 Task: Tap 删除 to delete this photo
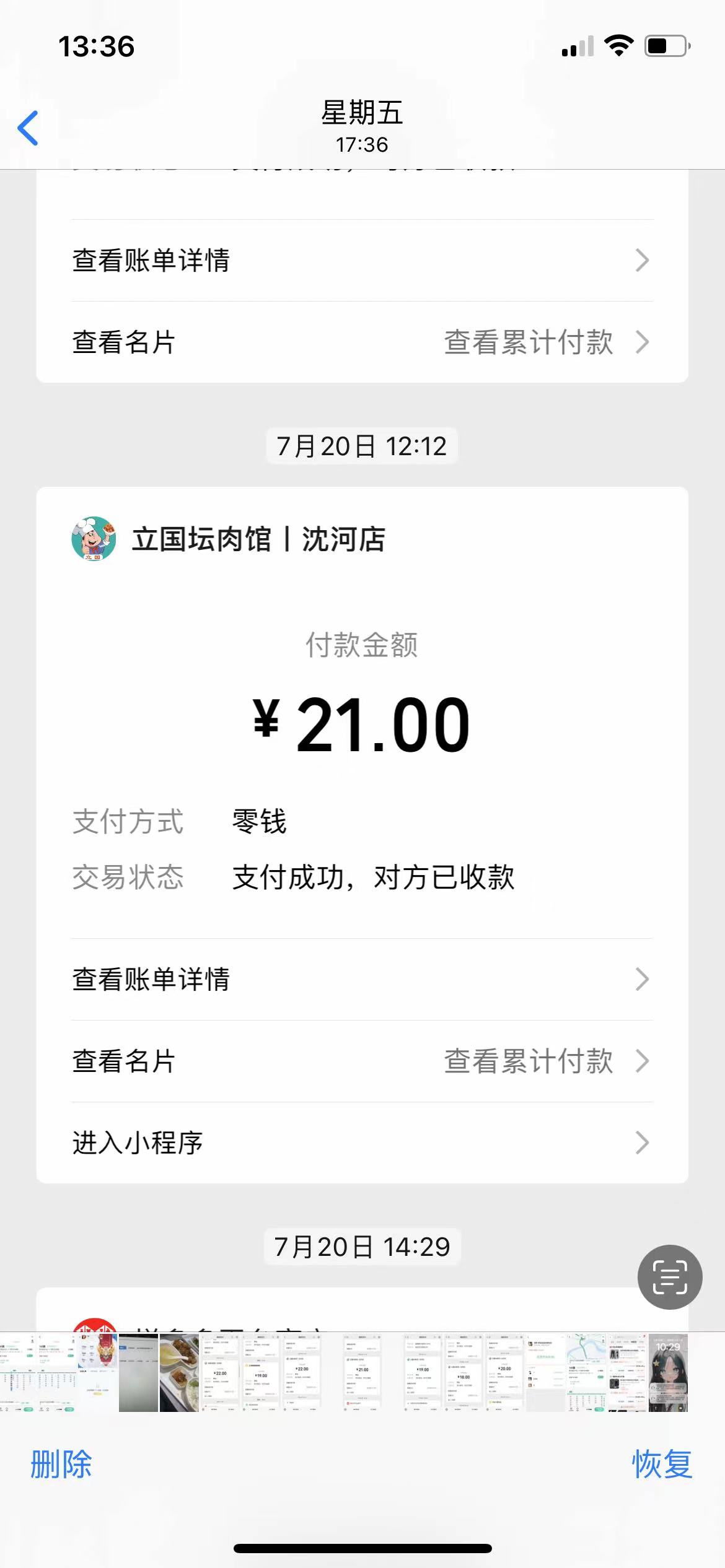click(x=61, y=1465)
